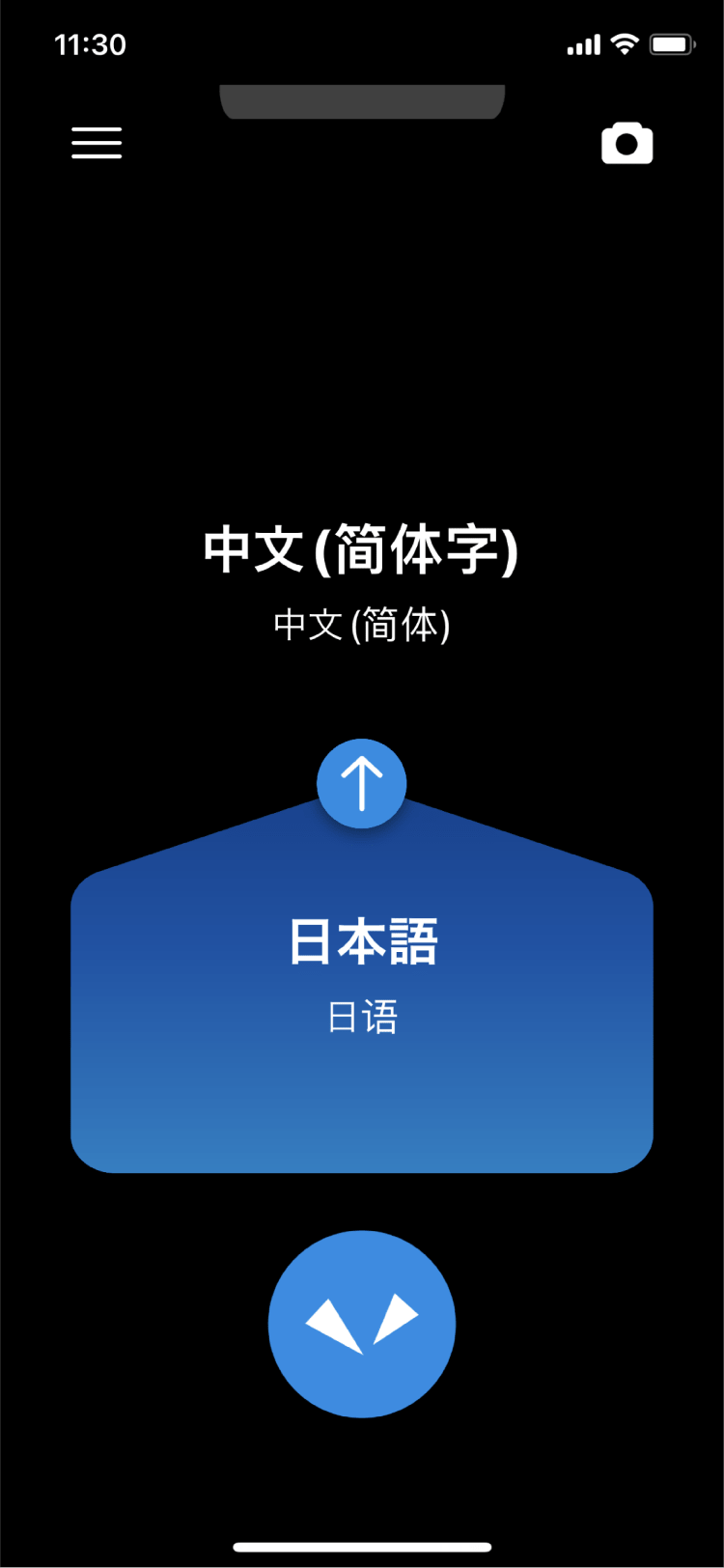Tap the clock showing 11:30
724x1568 pixels.
(x=92, y=43)
